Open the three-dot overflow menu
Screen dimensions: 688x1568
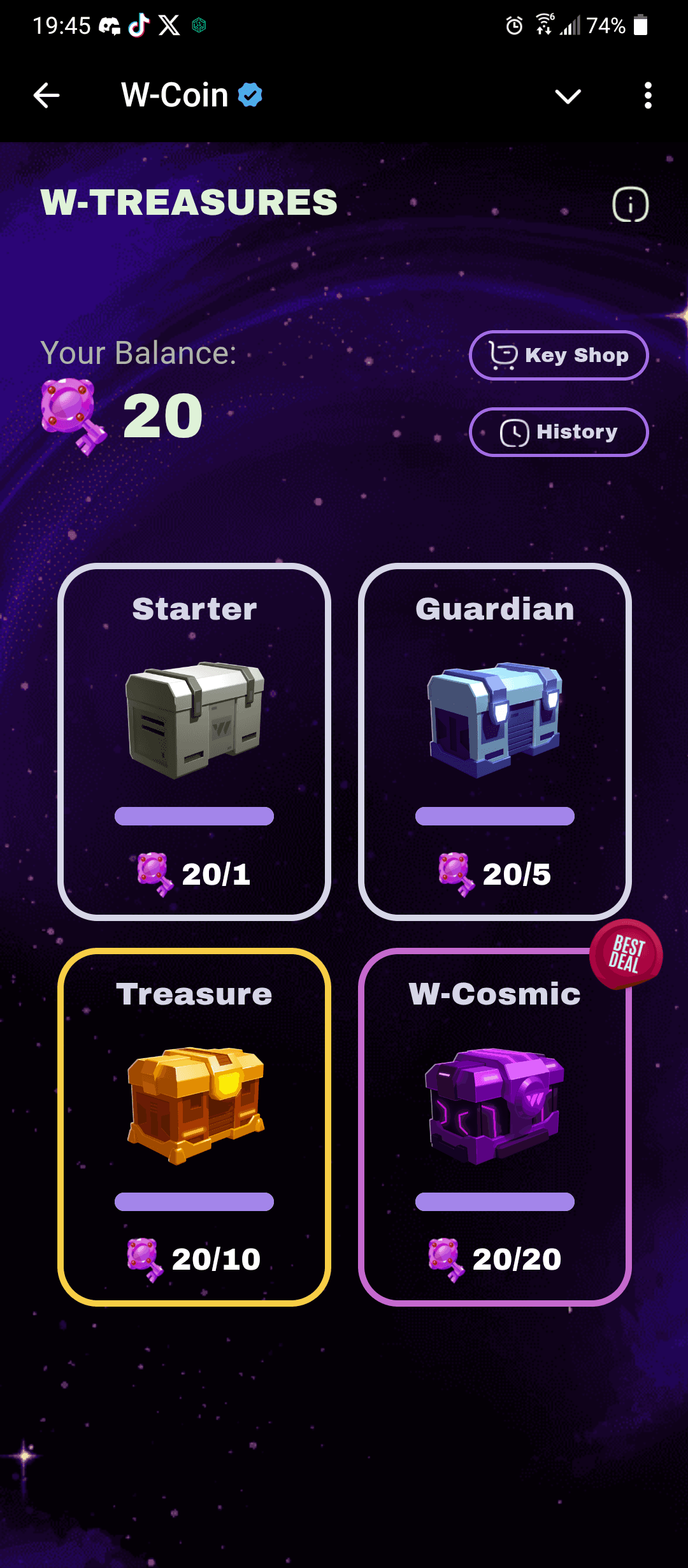pyautogui.click(x=648, y=96)
